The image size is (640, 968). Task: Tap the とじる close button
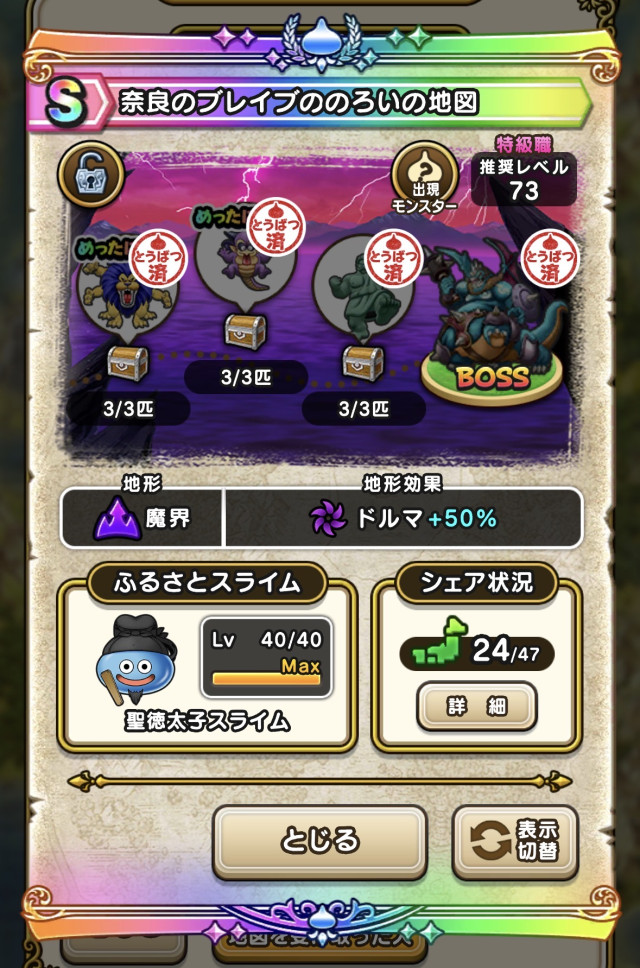(x=319, y=840)
